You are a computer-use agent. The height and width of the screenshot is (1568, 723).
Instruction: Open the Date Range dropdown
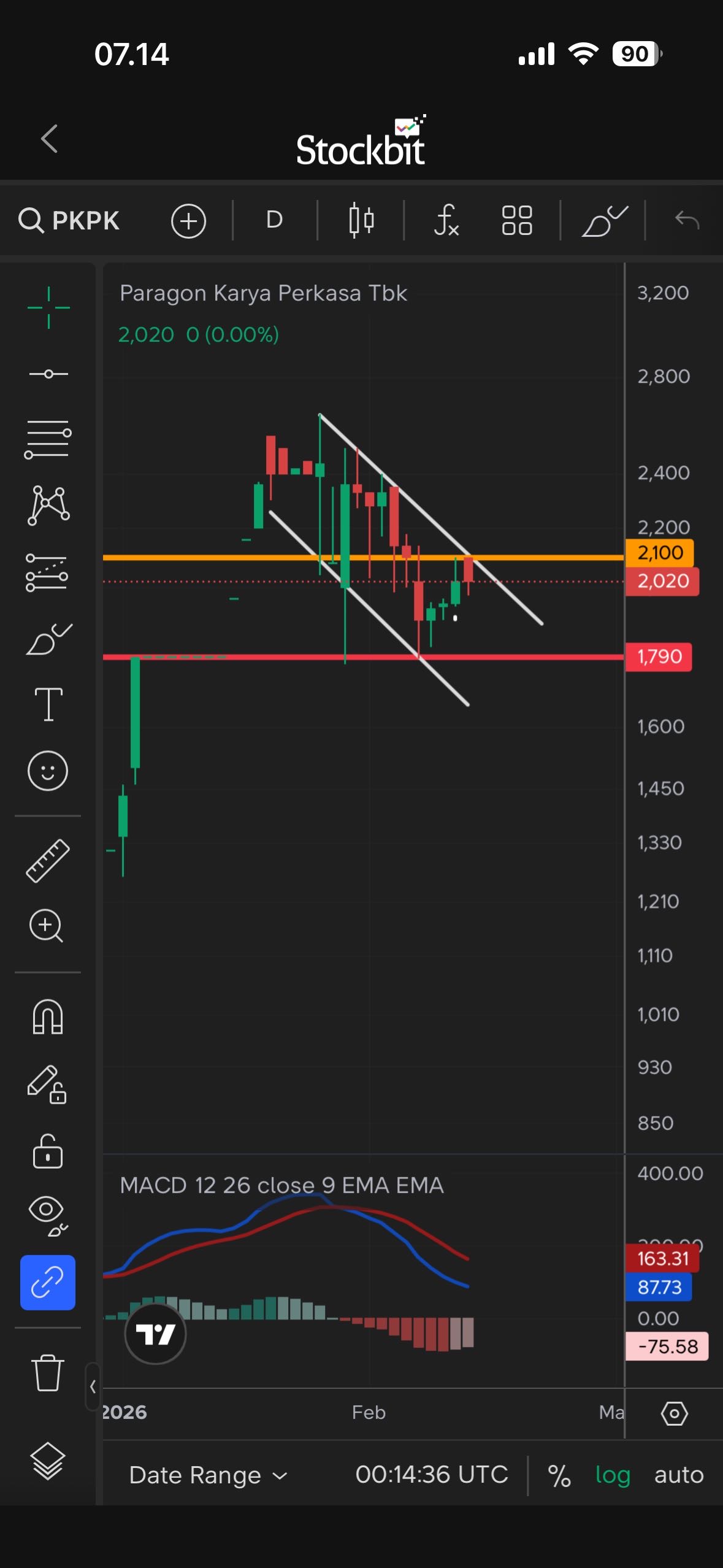point(208,1475)
